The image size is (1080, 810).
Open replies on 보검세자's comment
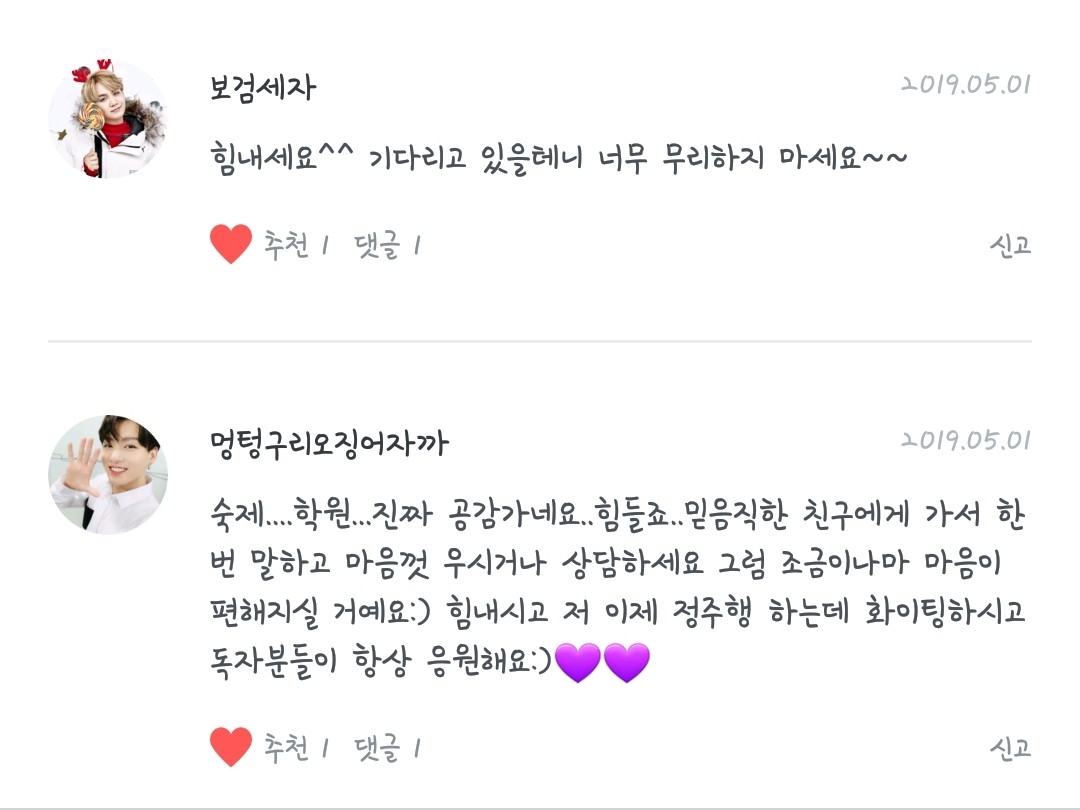pyautogui.click(x=386, y=245)
